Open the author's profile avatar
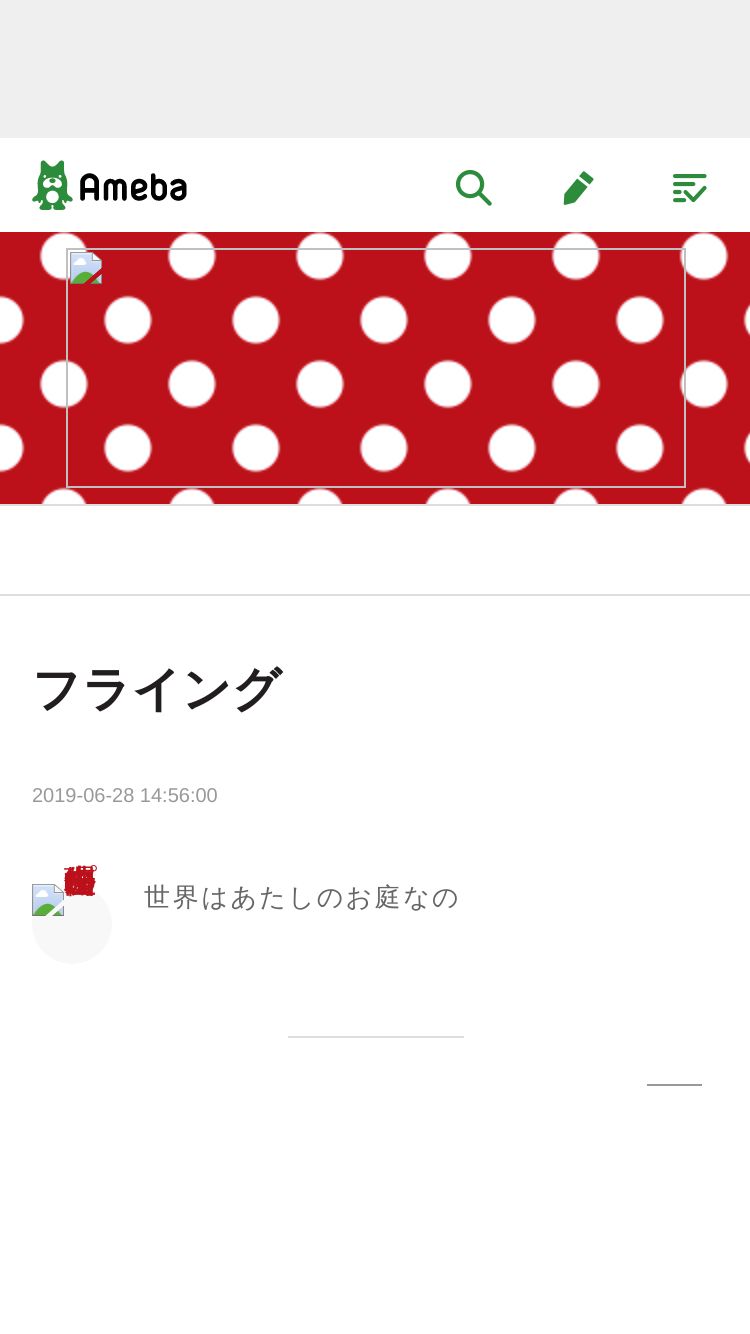Viewport: 750px width, 1334px height. tap(72, 923)
